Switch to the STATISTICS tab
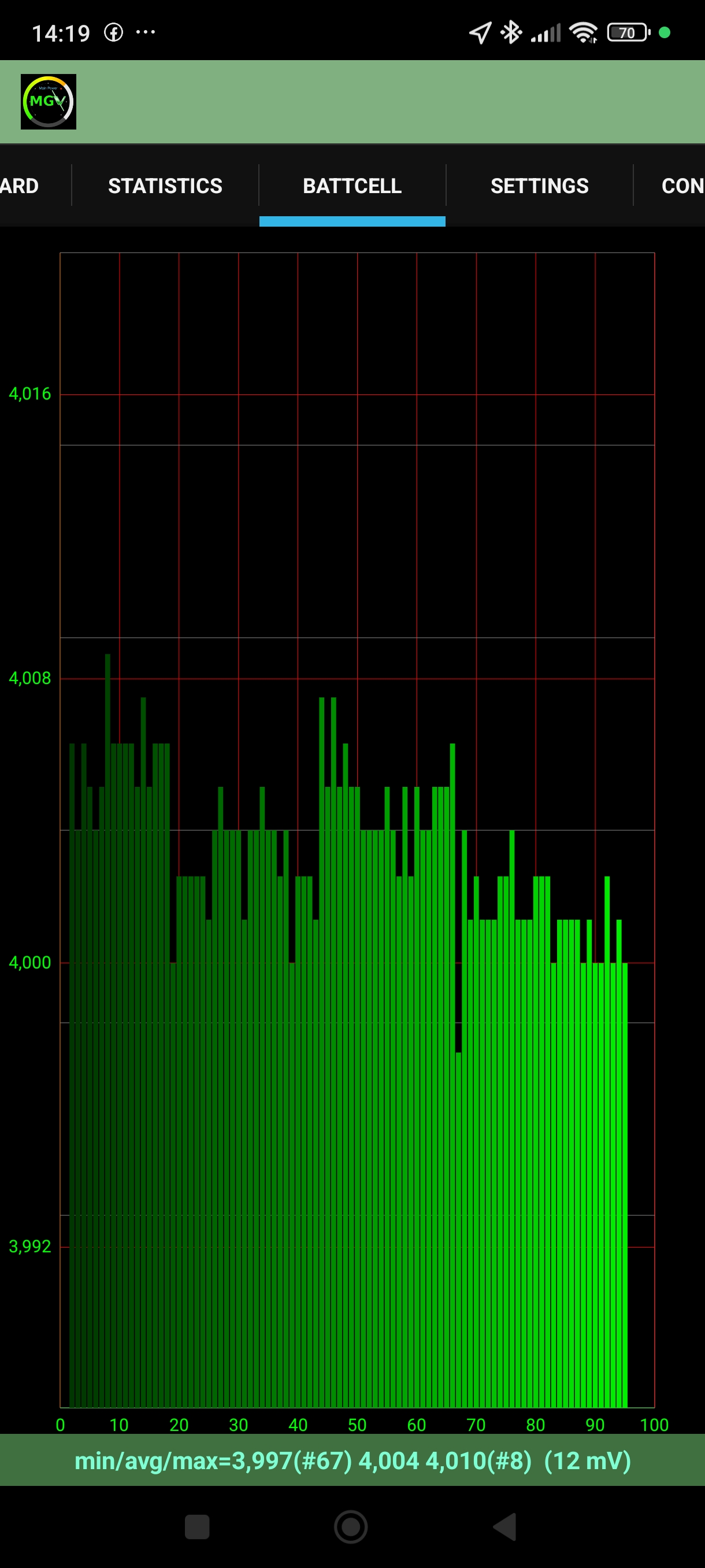This screenshot has width=705, height=1568. click(x=165, y=186)
